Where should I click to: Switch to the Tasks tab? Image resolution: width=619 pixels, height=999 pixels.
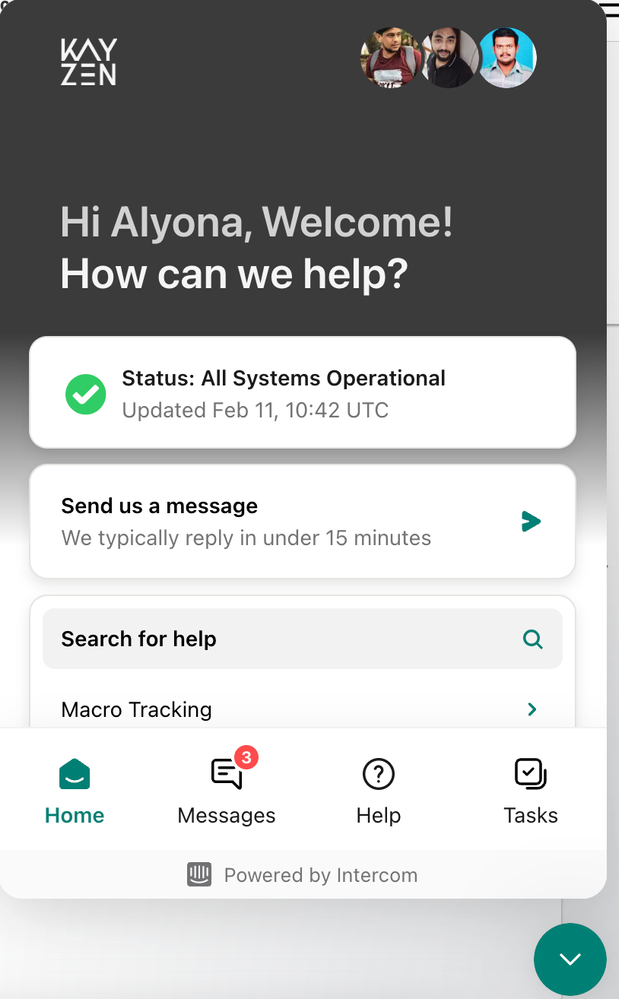(x=530, y=790)
